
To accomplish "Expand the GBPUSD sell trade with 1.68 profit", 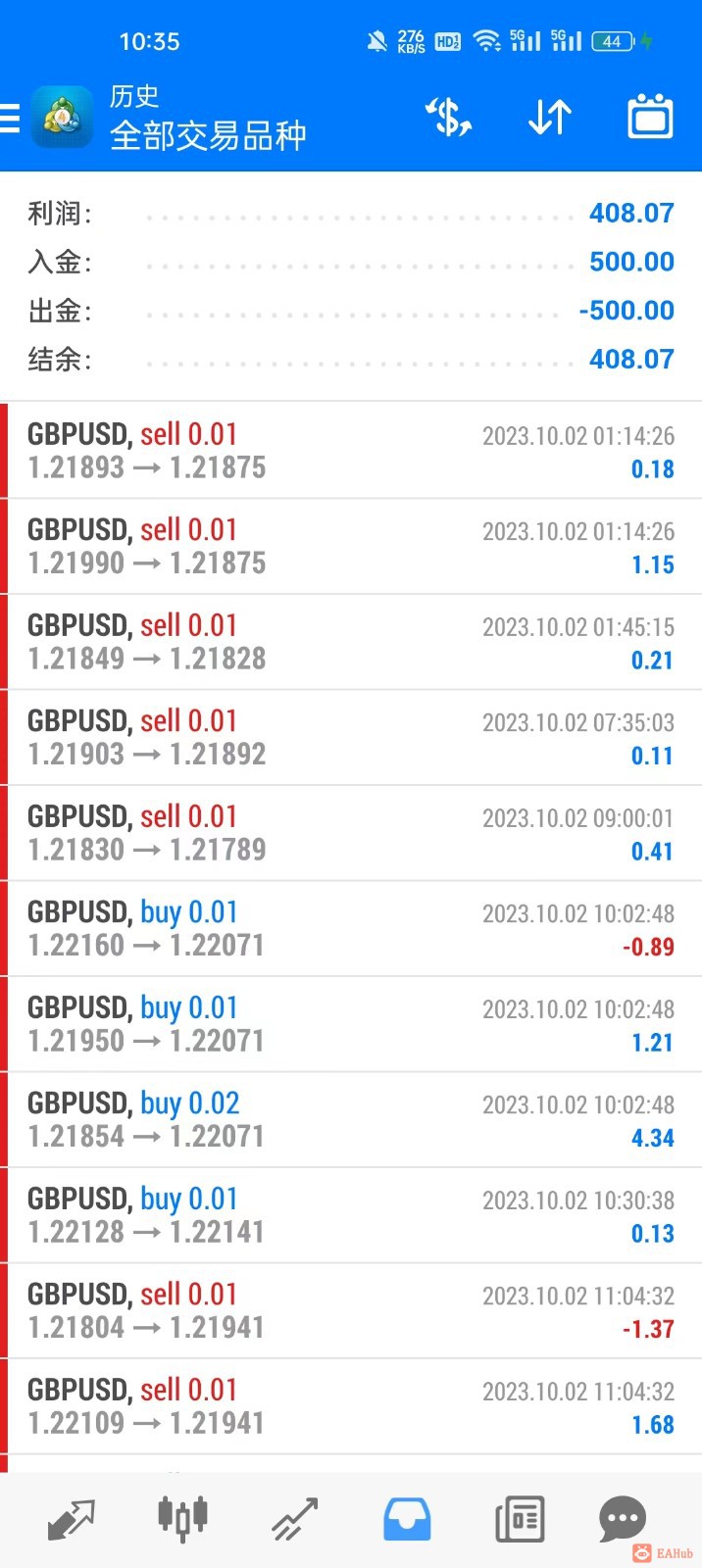I will [351, 1405].
